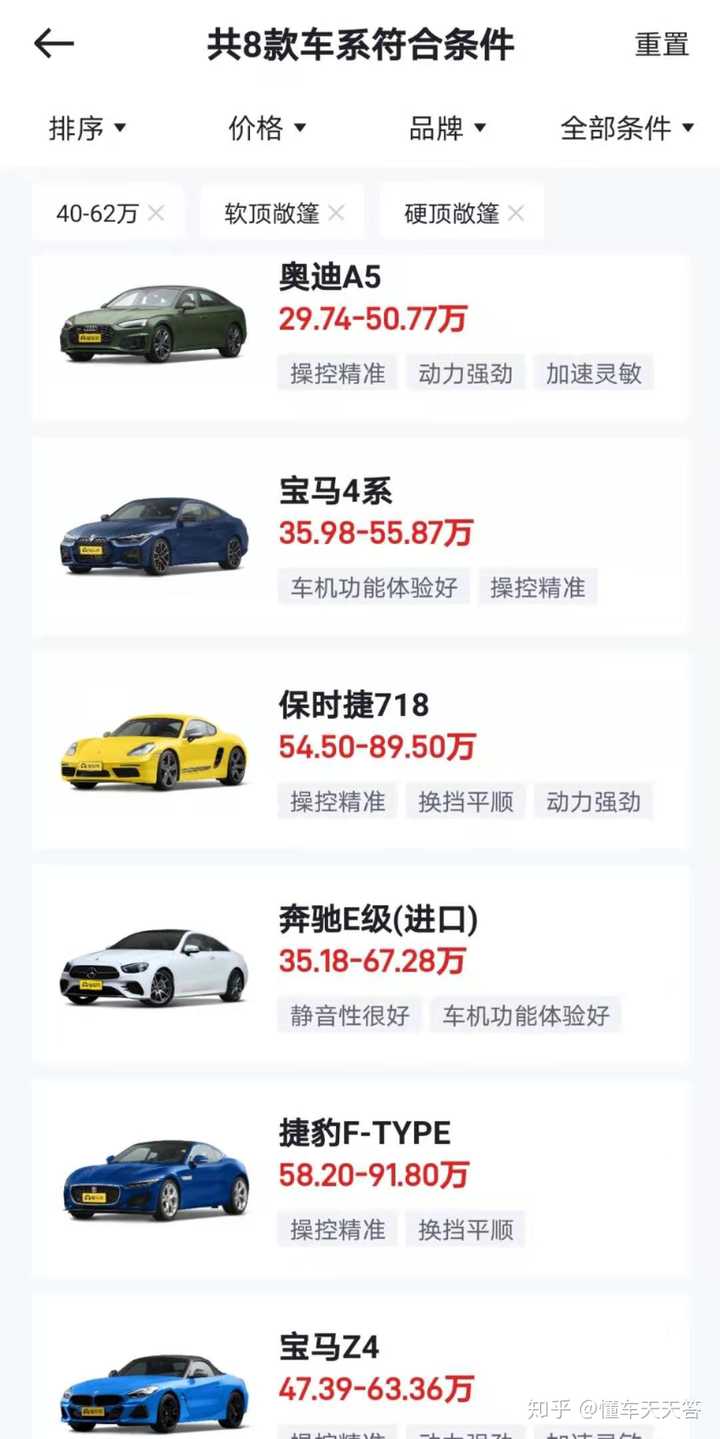Tap the 动力强劲 tag under 奥迪A5

click(x=465, y=372)
